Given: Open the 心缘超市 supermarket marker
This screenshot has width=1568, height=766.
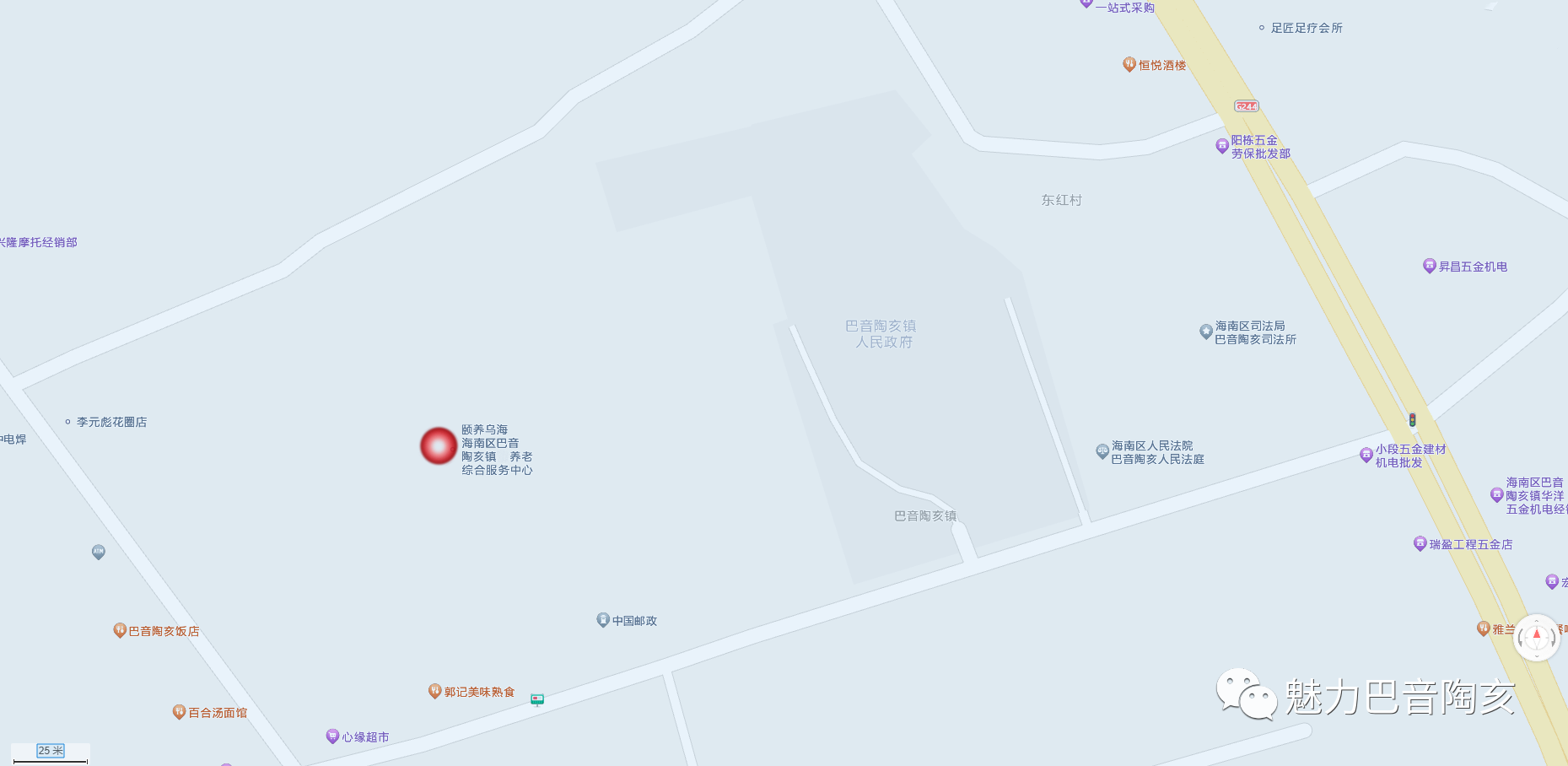Looking at the screenshot, I should (x=332, y=736).
